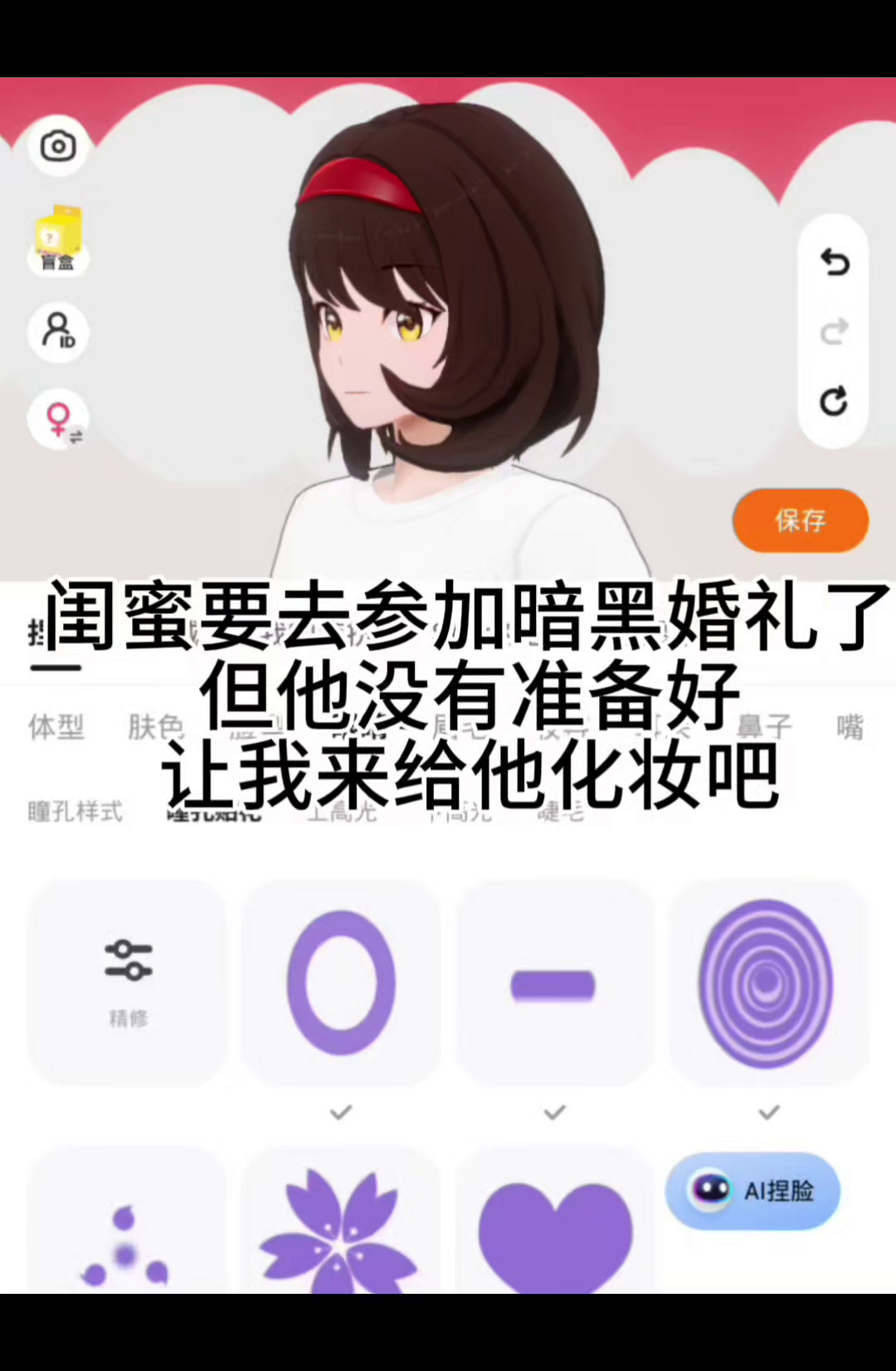Undo the last change
The width and height of the screenshot is (896, 1371).
click(834, 262)
